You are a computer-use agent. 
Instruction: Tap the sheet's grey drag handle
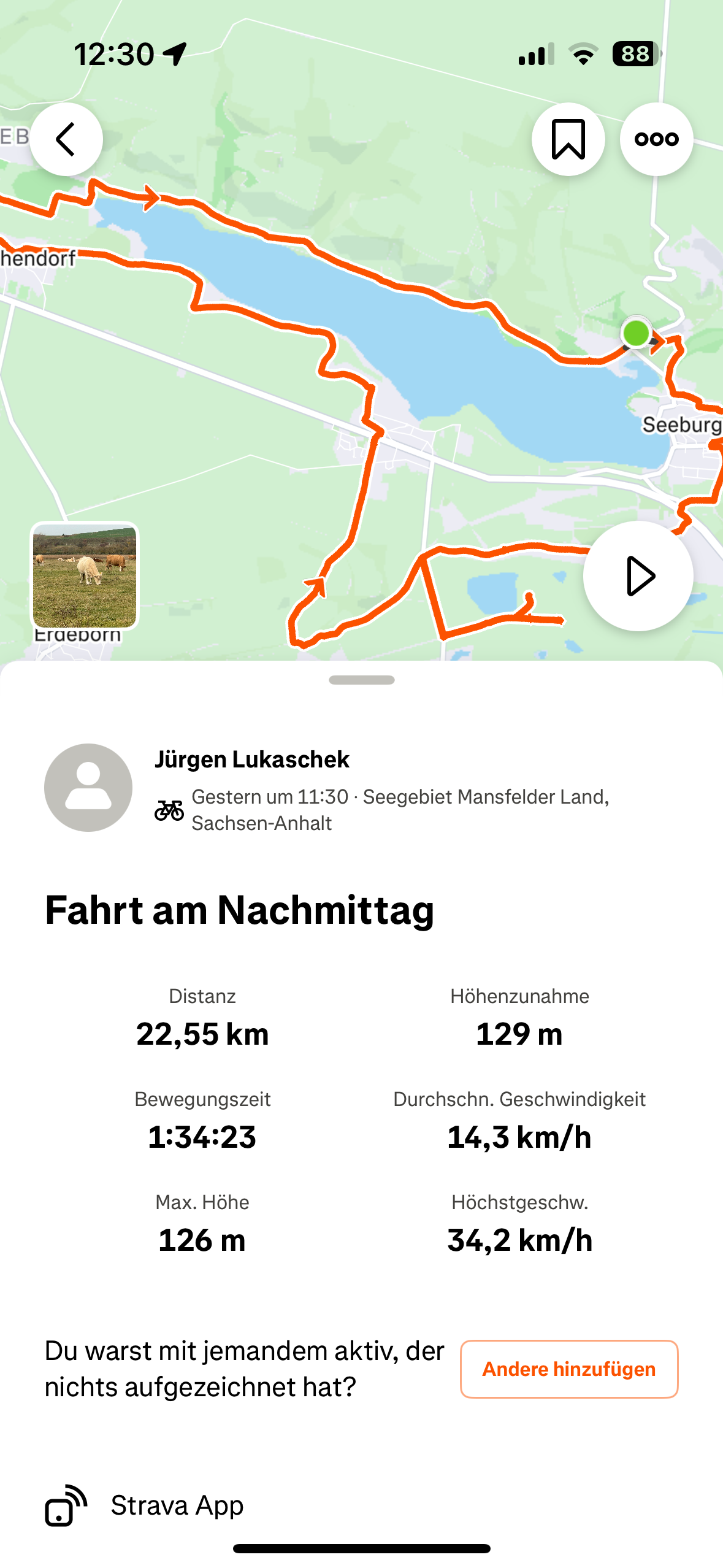(361, 680)
